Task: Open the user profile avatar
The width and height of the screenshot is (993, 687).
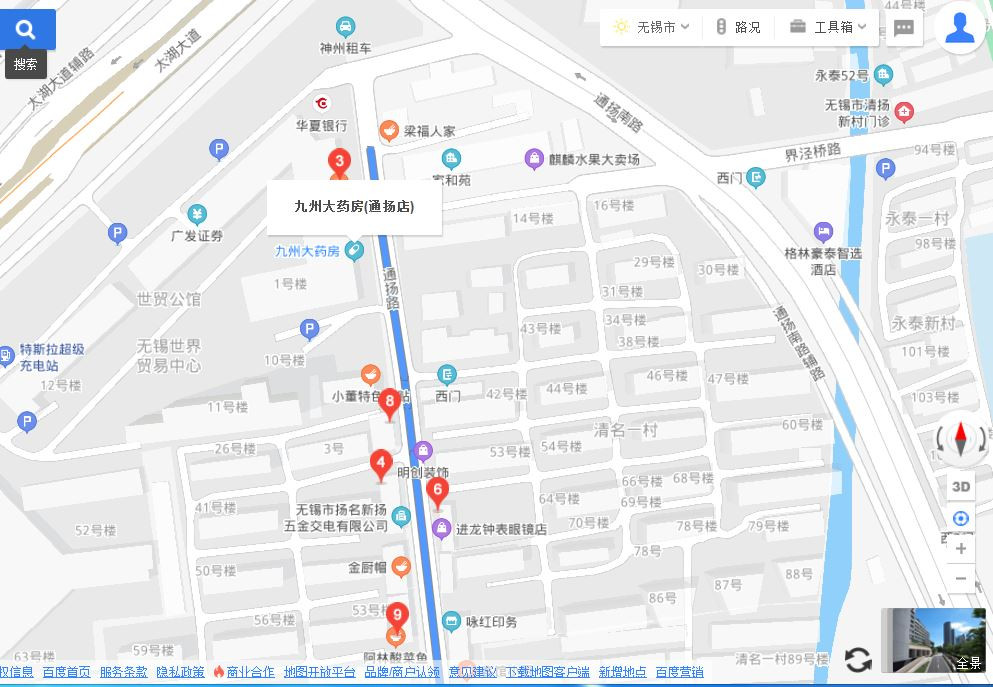Action: (x=959, y=28)
